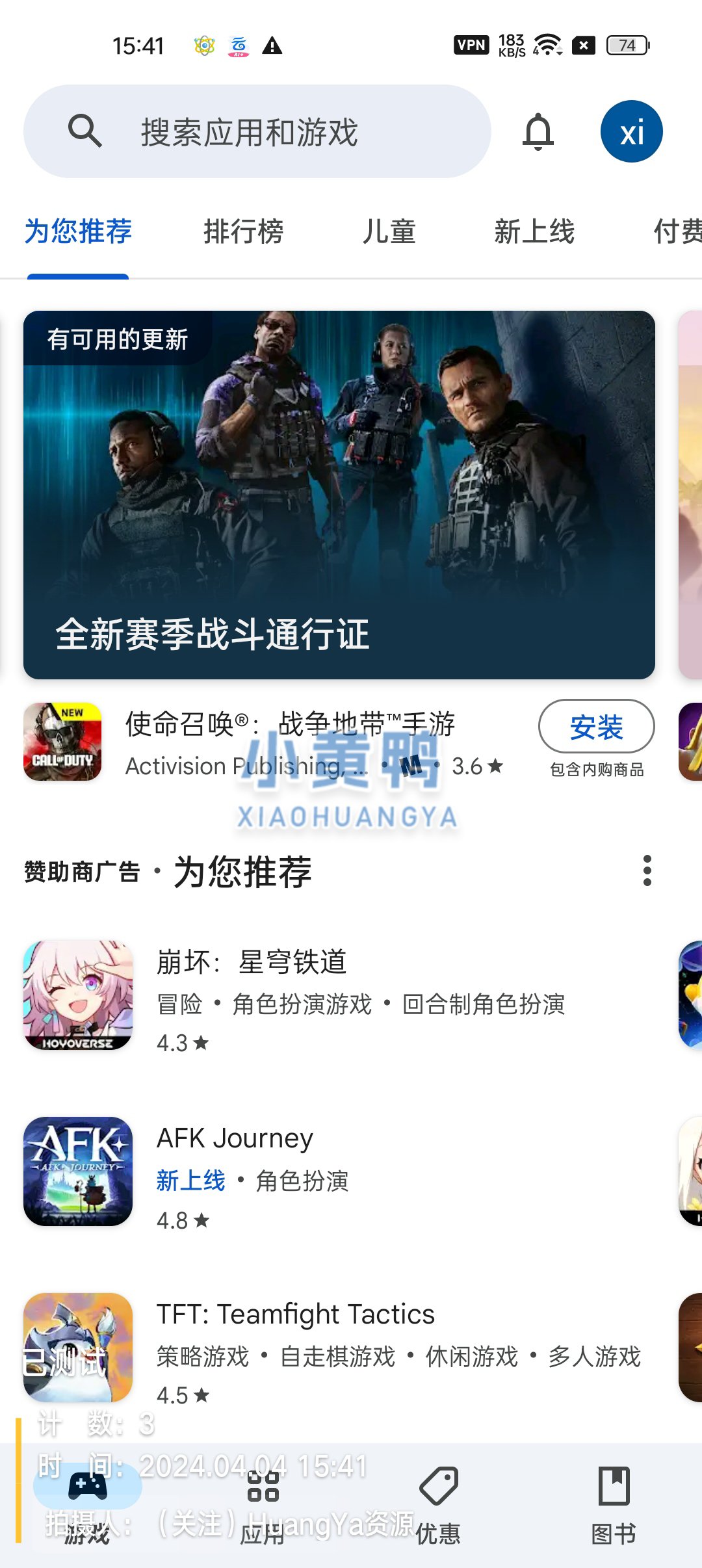Switch to the 儿童 tab
The height and width of the screenshot is (1568, 702).
tap(389, 231)
